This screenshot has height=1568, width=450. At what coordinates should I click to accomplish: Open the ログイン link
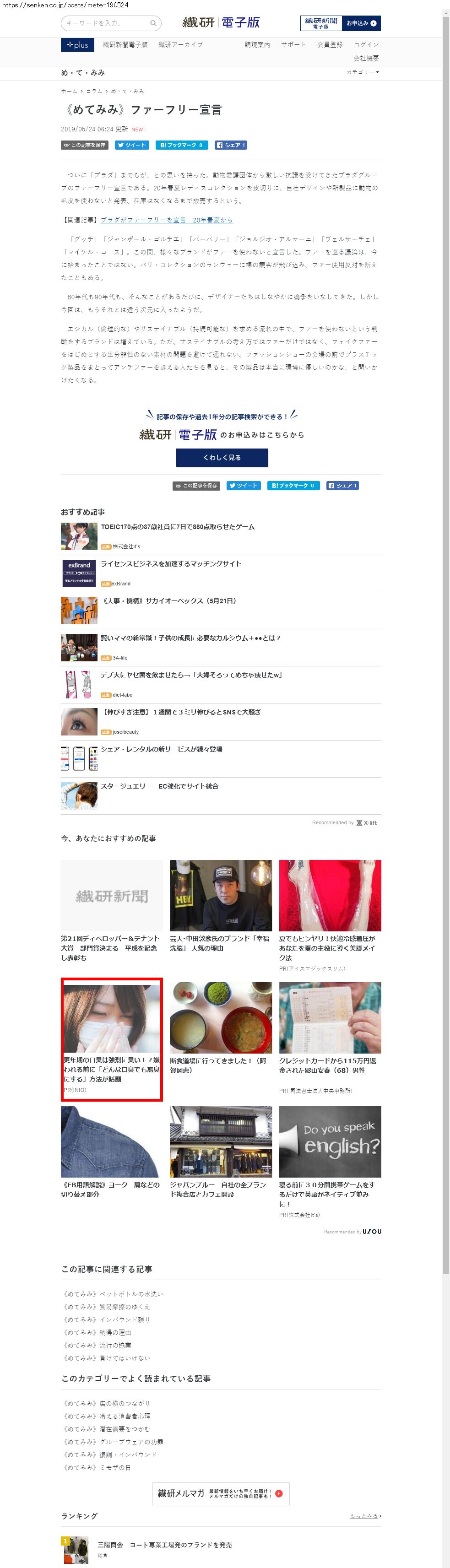[x=366, y=44]
